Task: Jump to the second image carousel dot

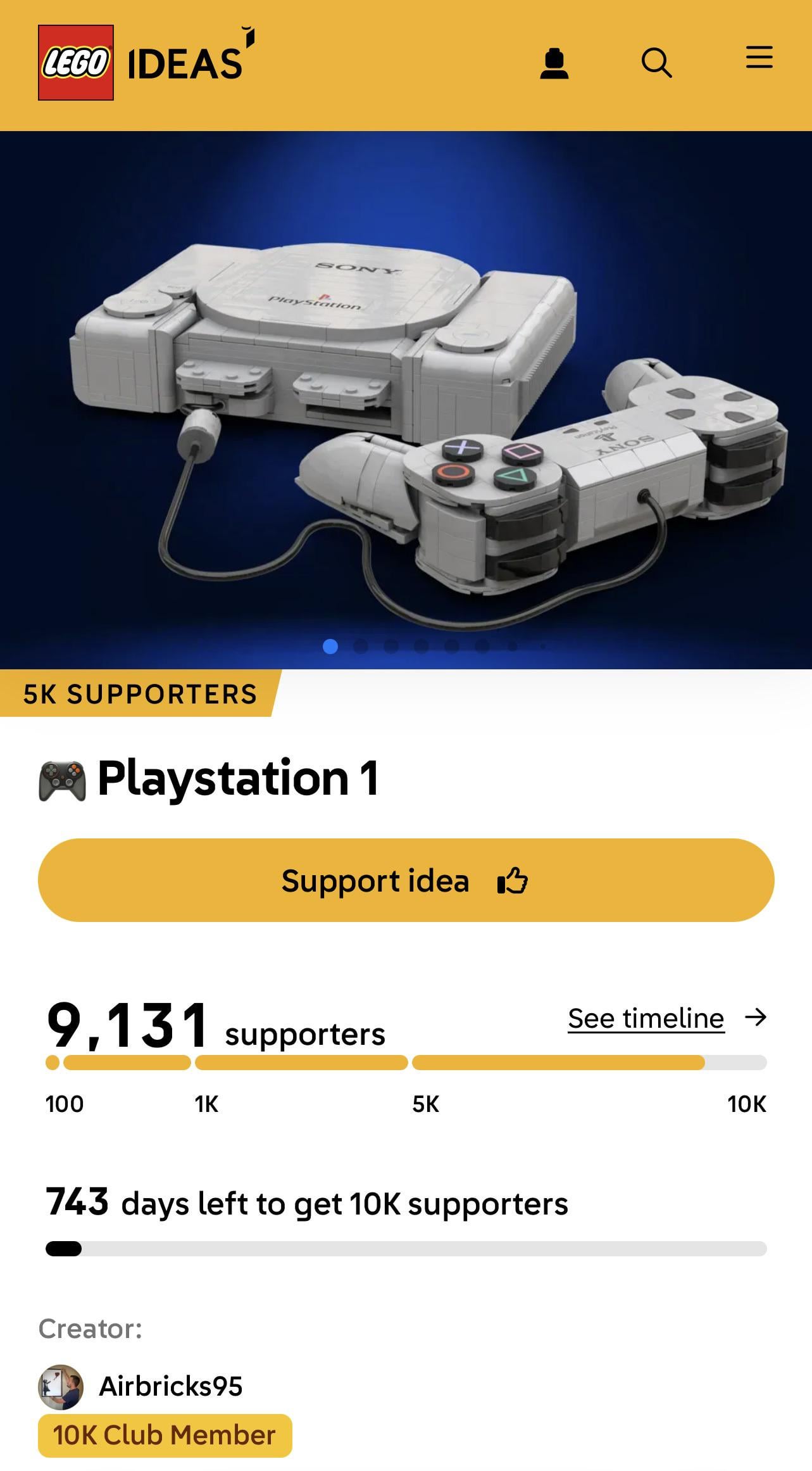Action: pyautogui.click(x=361, y=647)
